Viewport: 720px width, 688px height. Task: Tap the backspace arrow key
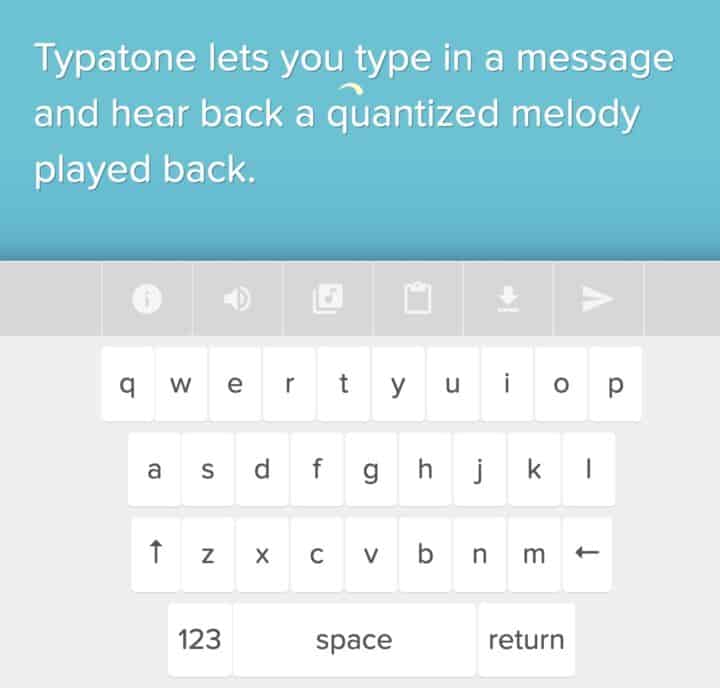click(x=588, y=555)
